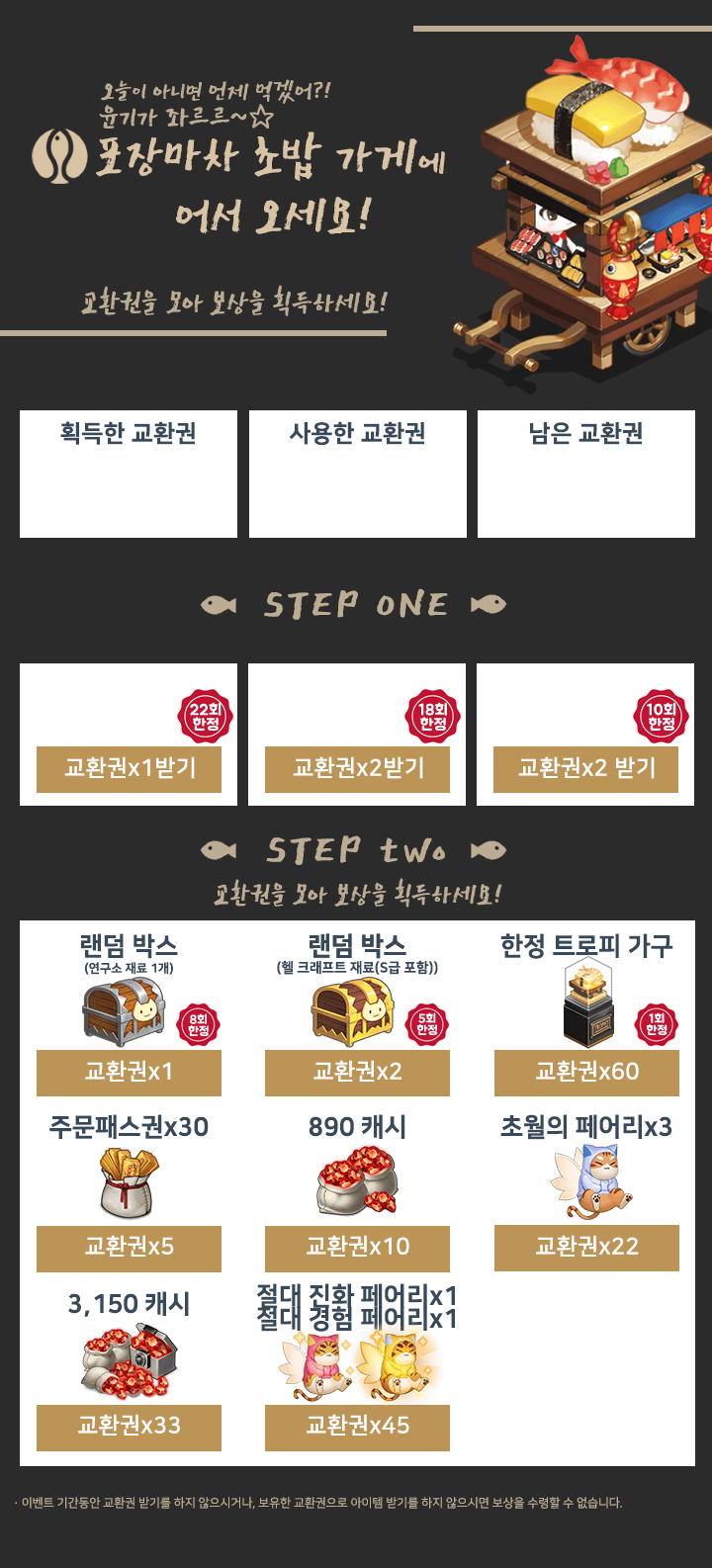712x1568 pixels.
Task: Exchange 교환권x2 for 헬 크래프트 랜덤 박스
Action: point(357,1073)
